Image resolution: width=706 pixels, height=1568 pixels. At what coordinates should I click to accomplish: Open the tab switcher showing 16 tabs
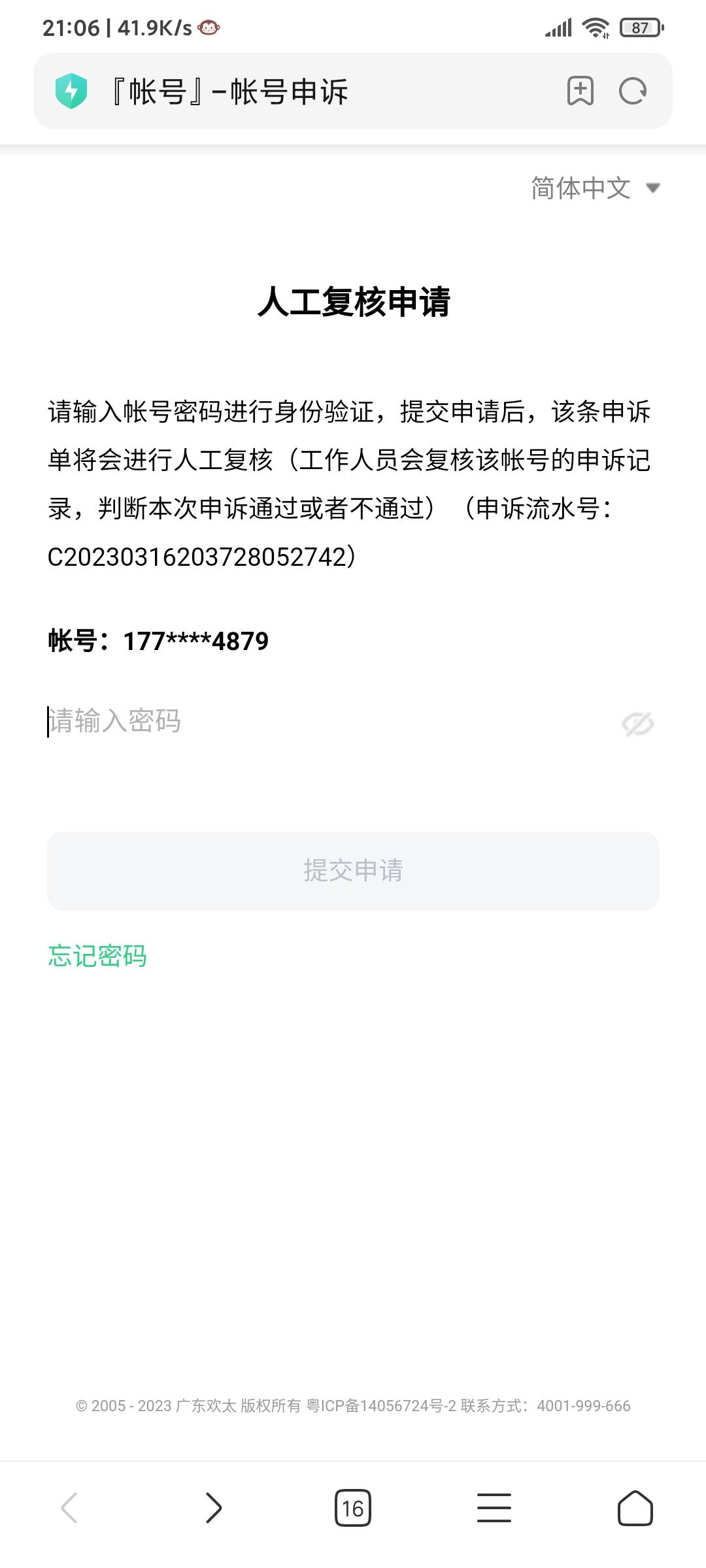click(353, 1508)
